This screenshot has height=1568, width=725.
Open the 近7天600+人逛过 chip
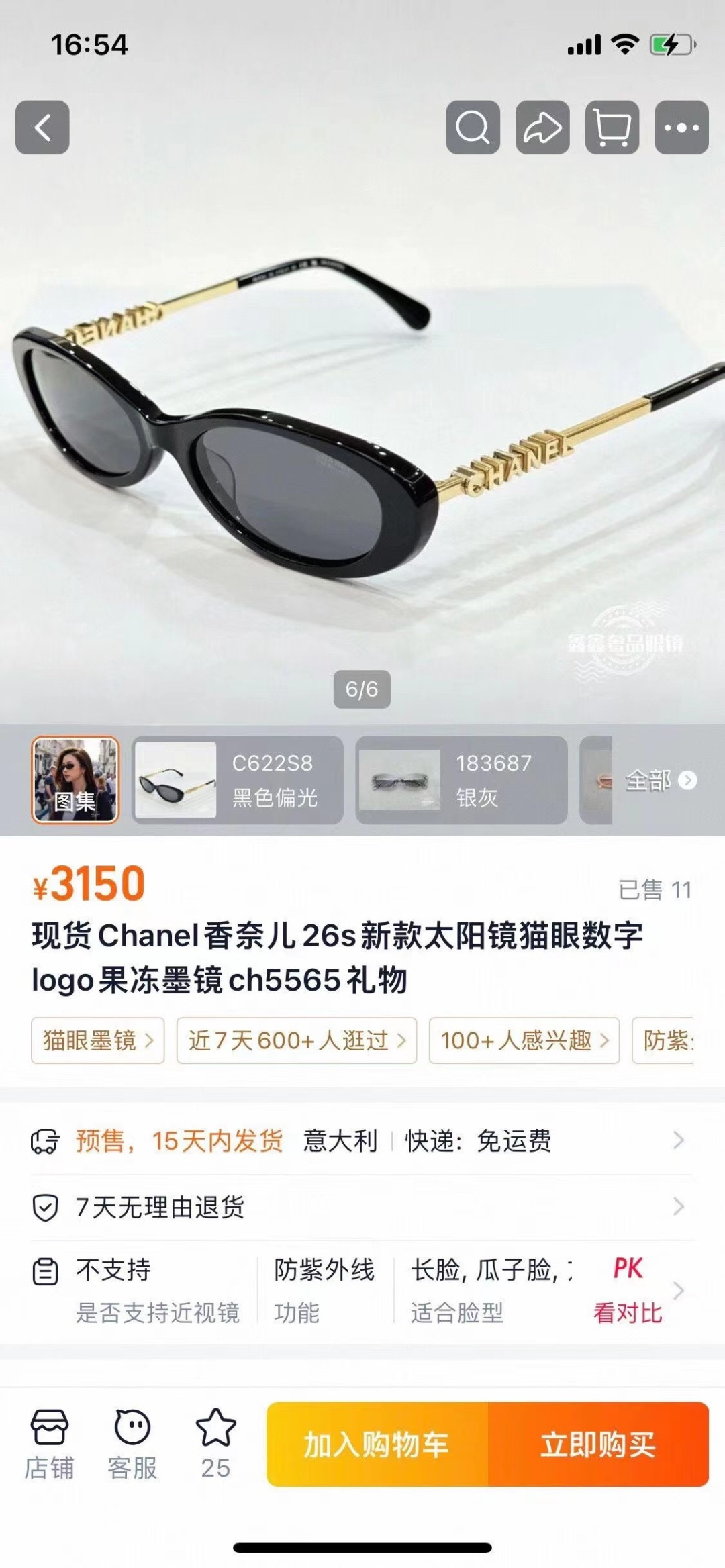[297, 1040]
